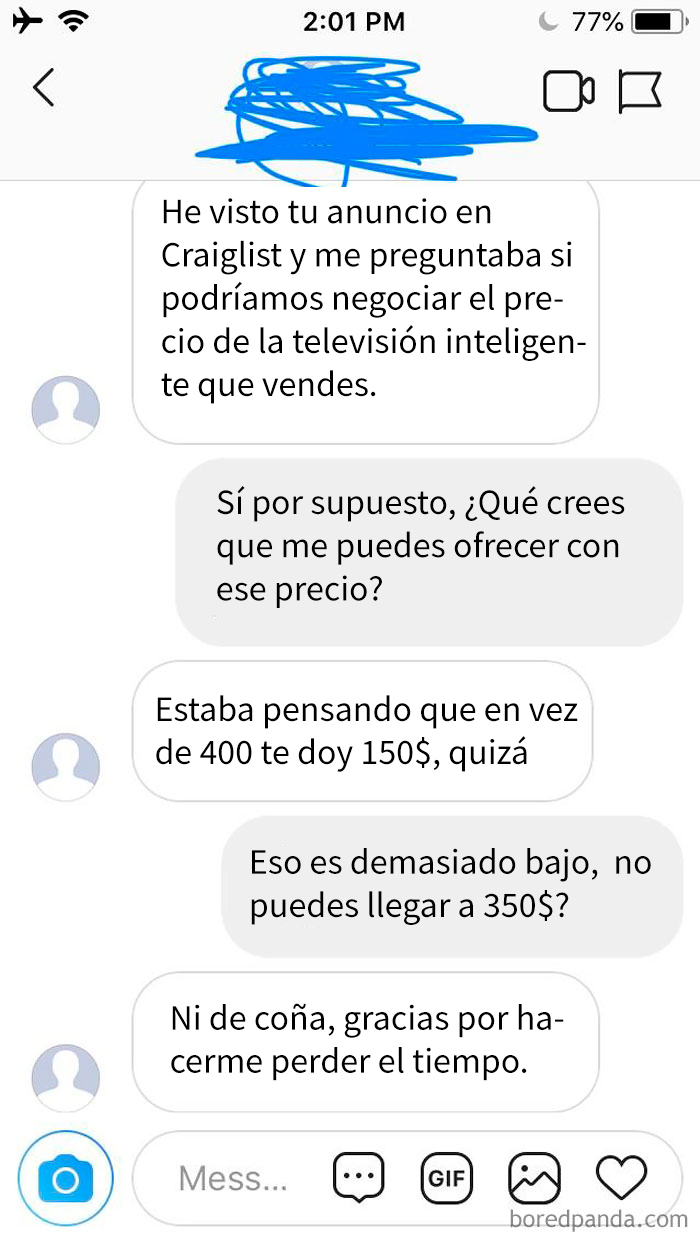This screenshot has height=1244, width=700.
Task: Start a video call
Action: [568, 91]
